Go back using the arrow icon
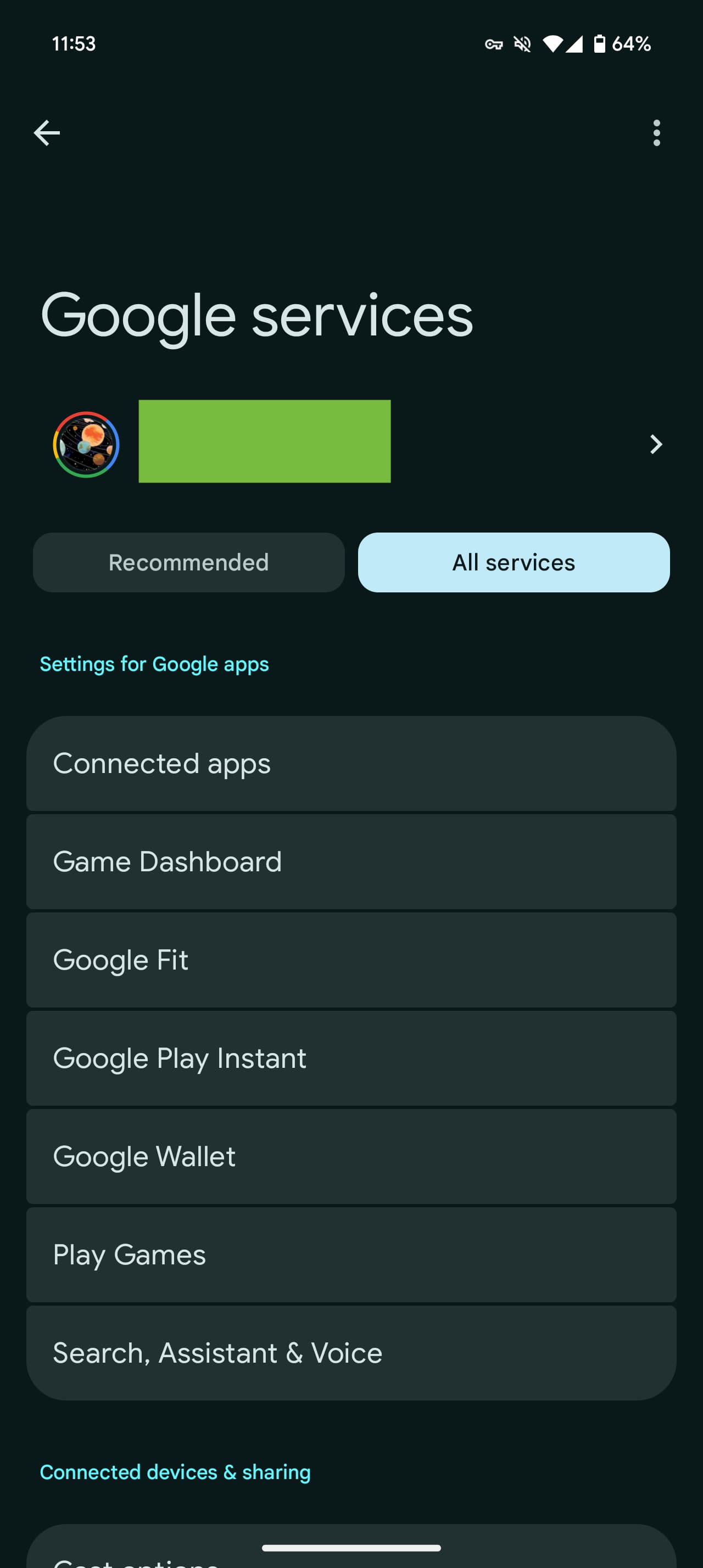Image resolution: width=703 pixels, height=1568 pixels. click(47, 133)
